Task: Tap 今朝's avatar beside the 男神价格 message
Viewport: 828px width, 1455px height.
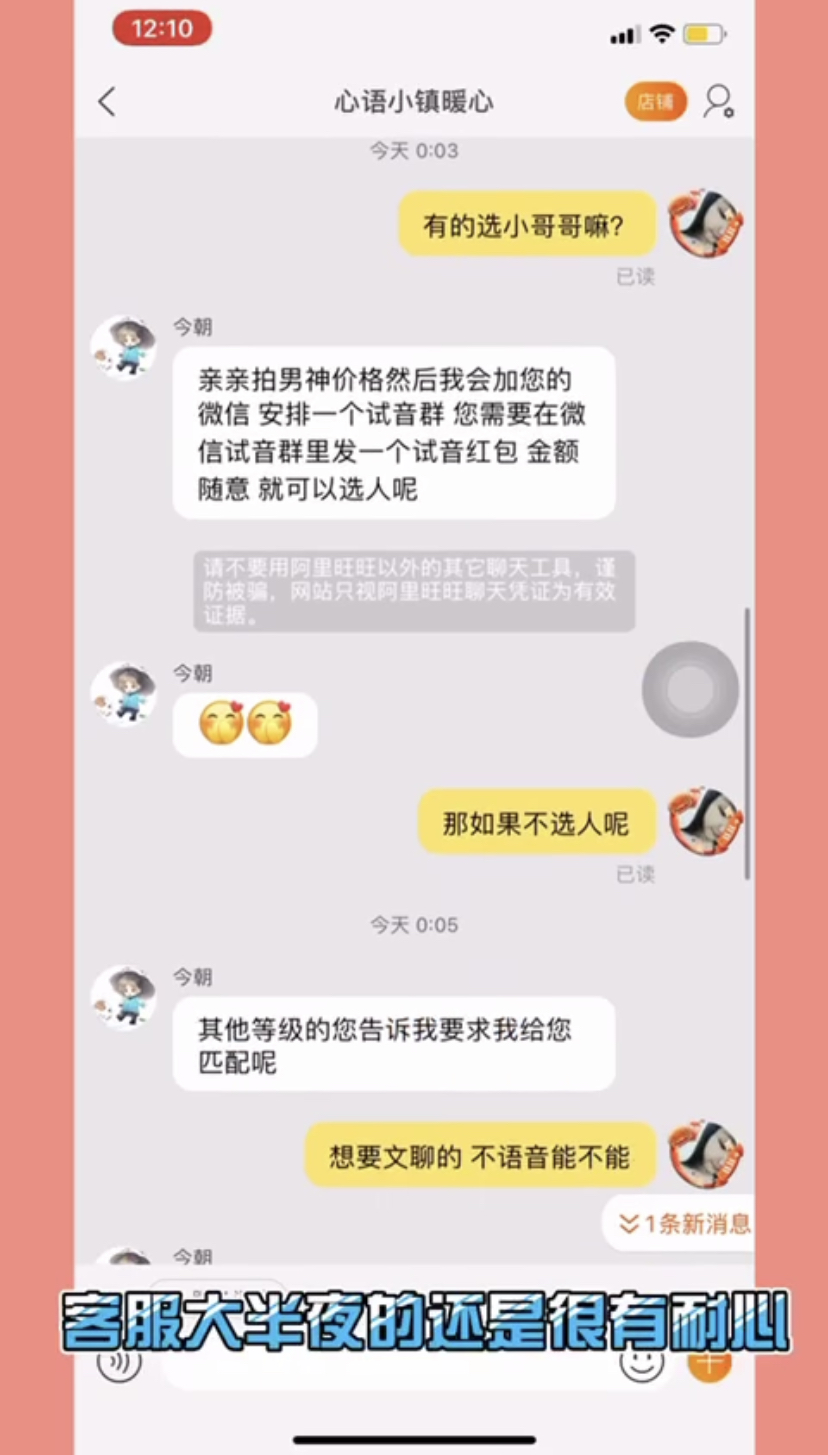Action: coord(123,348)
